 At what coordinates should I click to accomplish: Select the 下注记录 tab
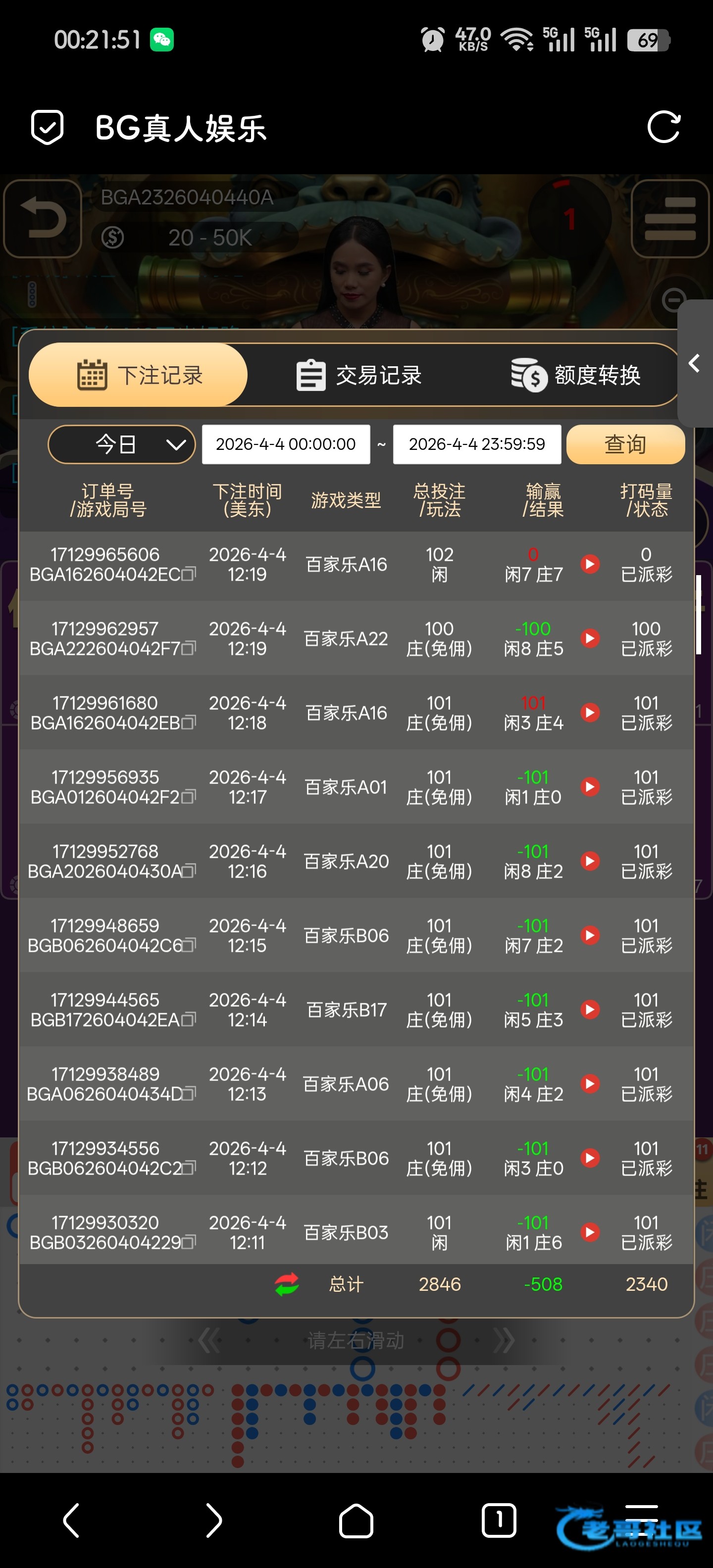[138, 375]
